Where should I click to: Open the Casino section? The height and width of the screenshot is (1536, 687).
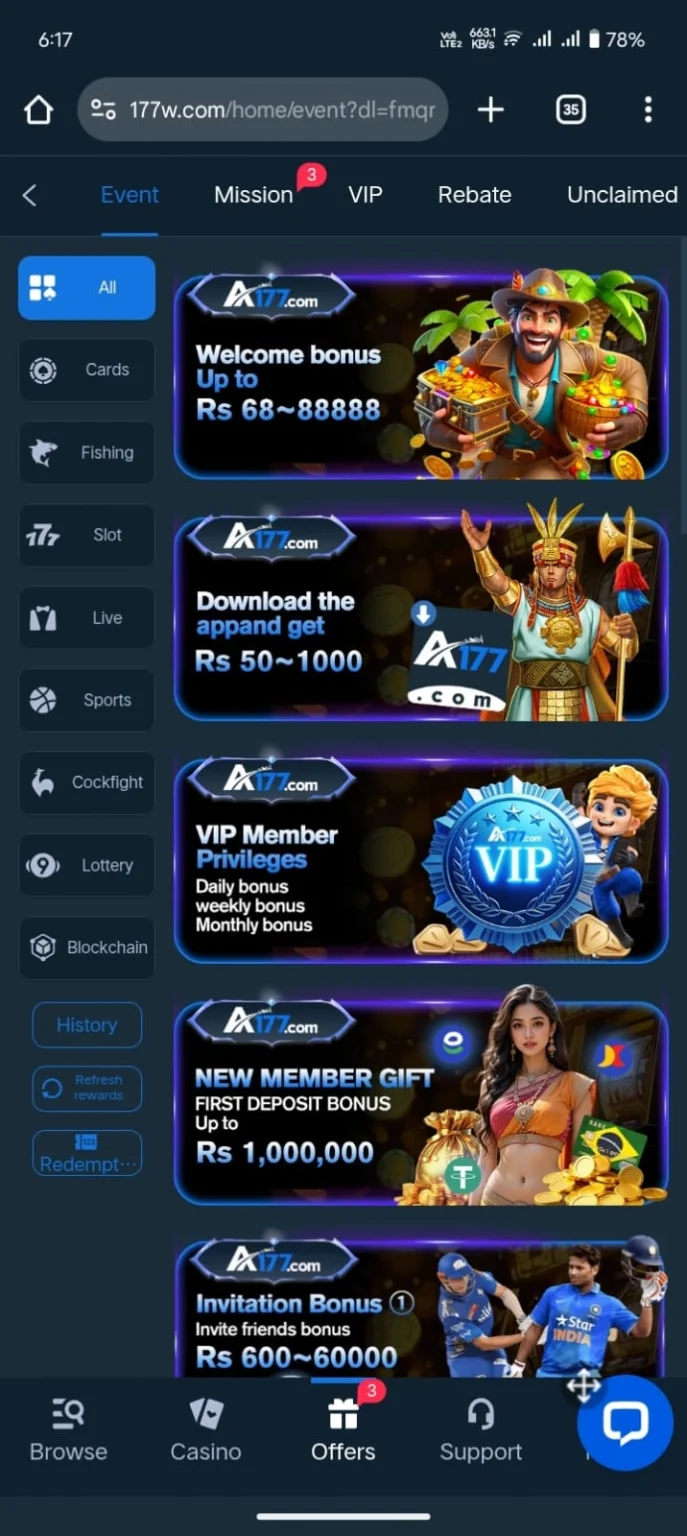[206, 1430]
